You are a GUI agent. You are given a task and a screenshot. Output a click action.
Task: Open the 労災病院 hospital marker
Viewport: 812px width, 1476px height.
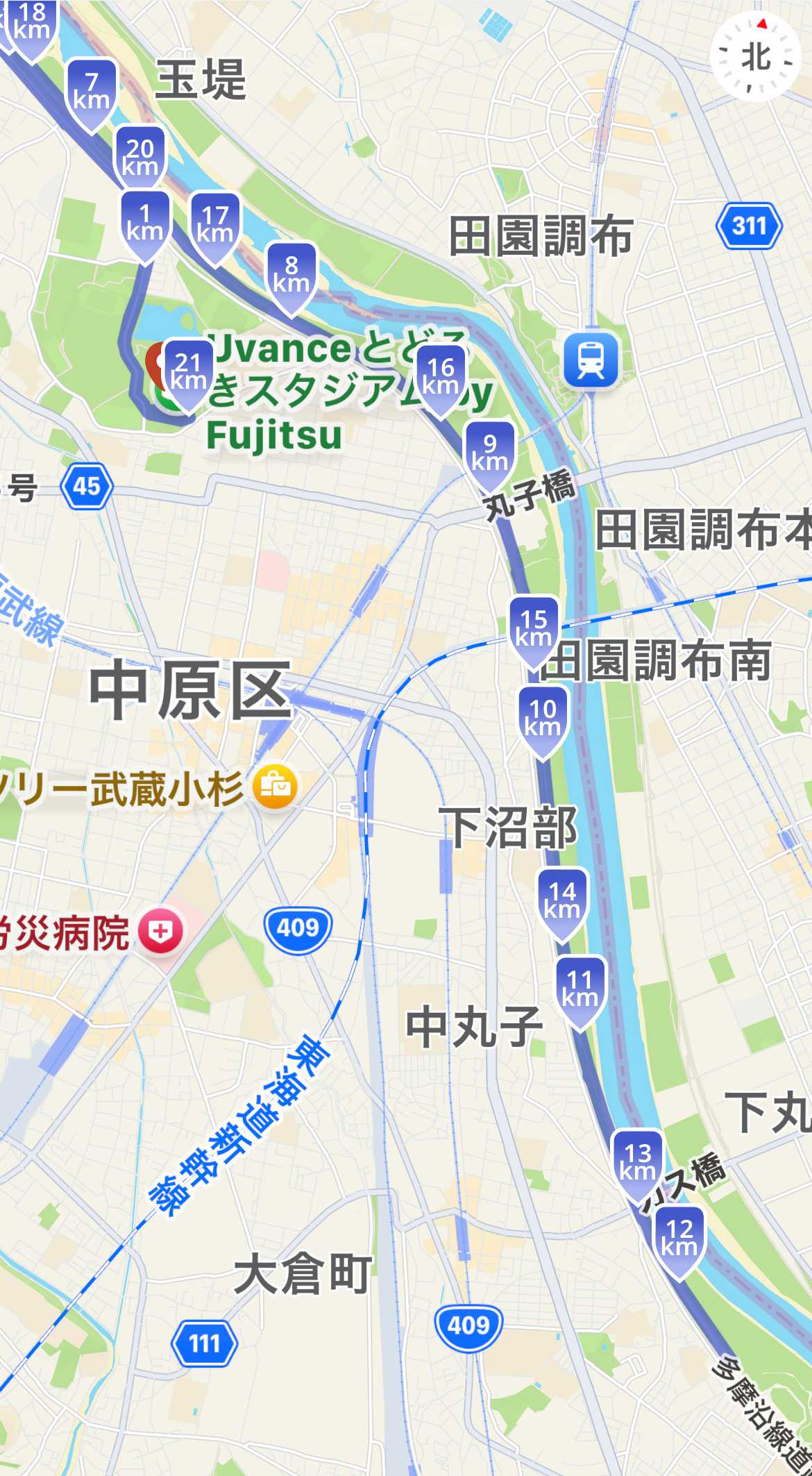click(x=160, y=932)
